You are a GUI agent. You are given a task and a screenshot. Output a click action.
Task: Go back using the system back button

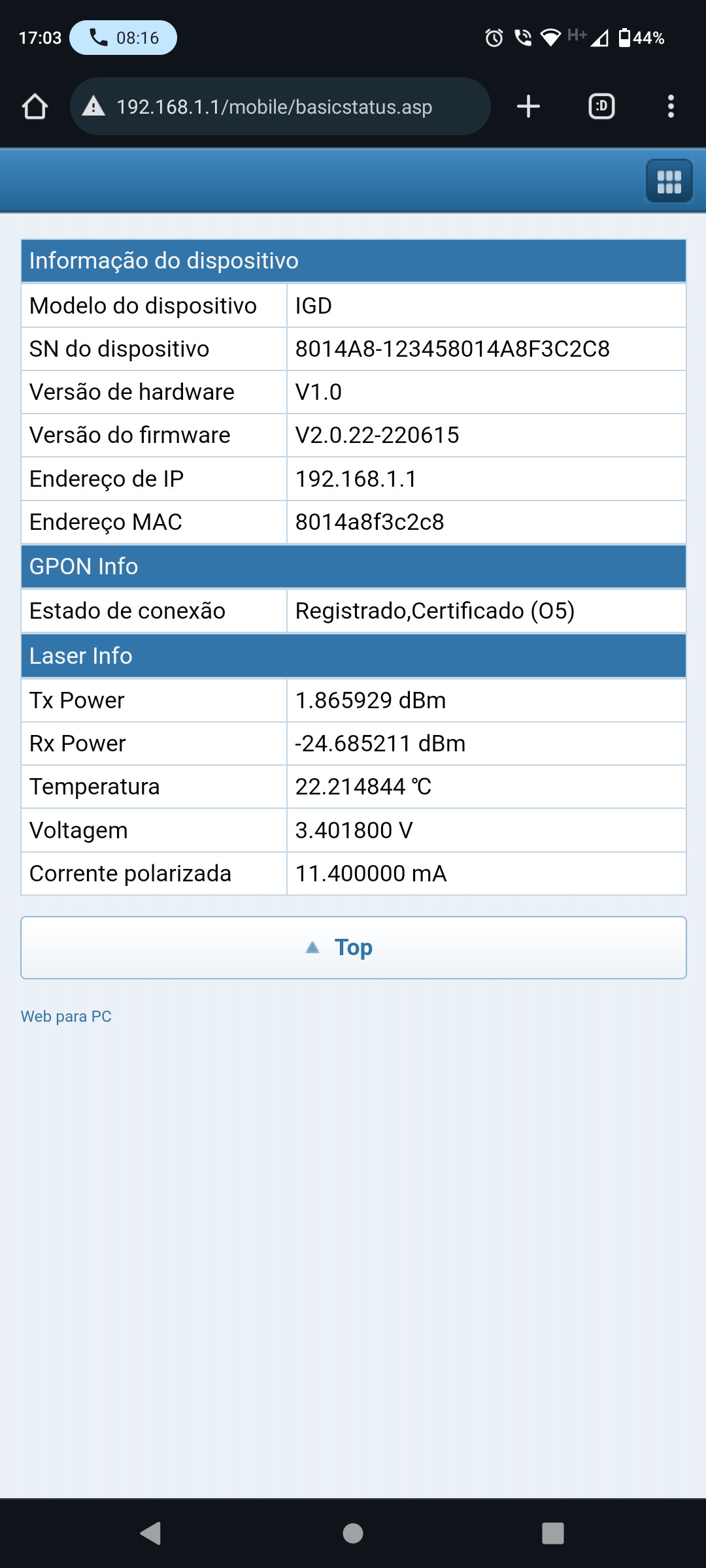(x=151, y=1533)
